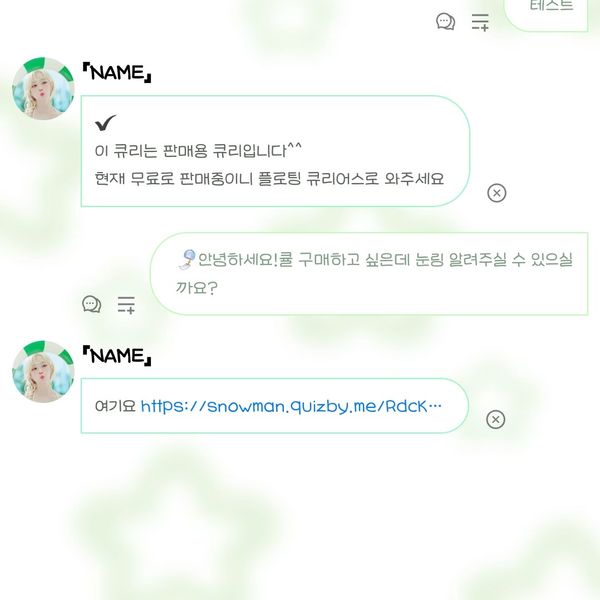Screen dimensions: 600x600
Task: Open comment icon beside the 테스트 bubble
Action: (446, 22)
